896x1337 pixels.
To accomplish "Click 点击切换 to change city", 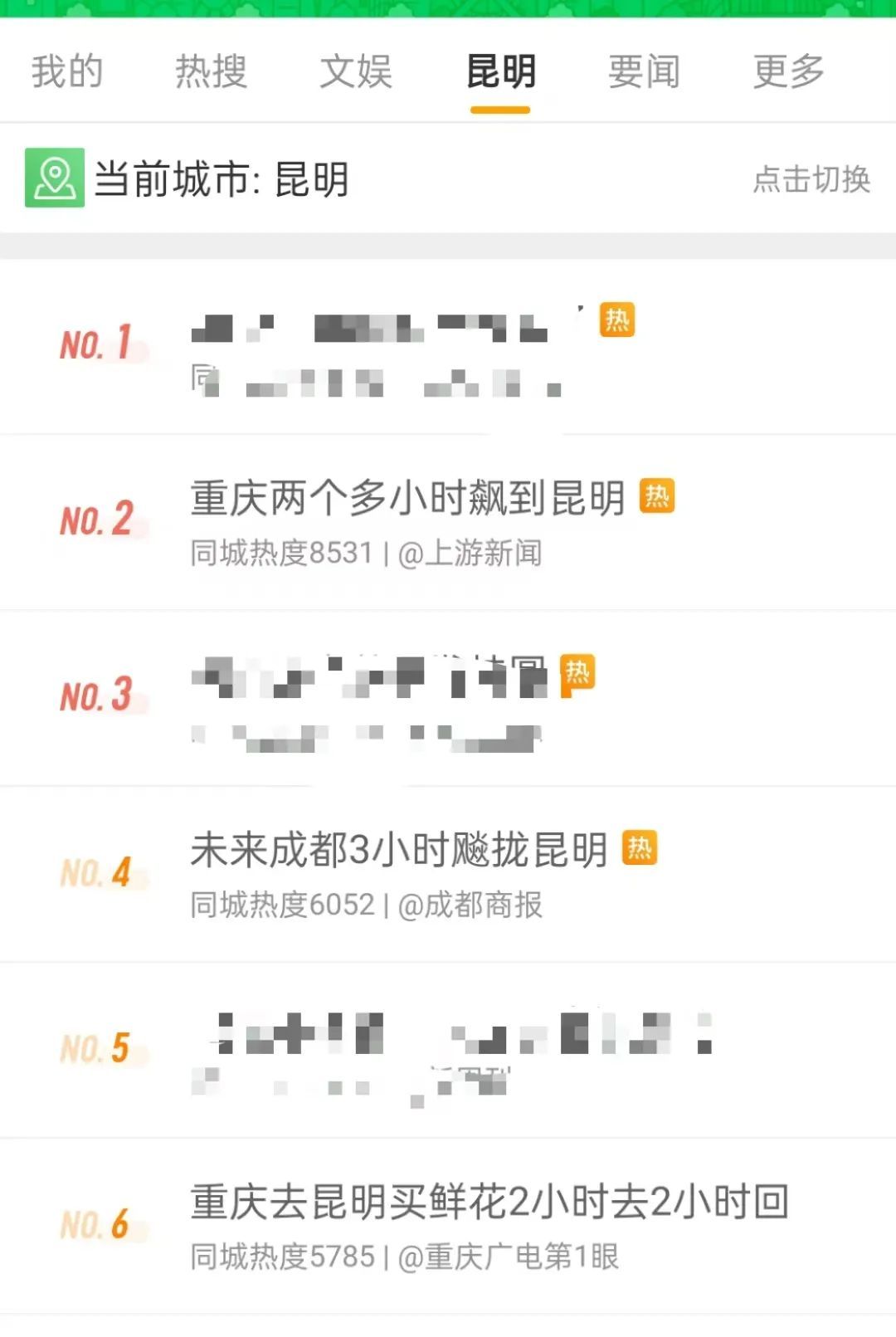I will (811, 181).
